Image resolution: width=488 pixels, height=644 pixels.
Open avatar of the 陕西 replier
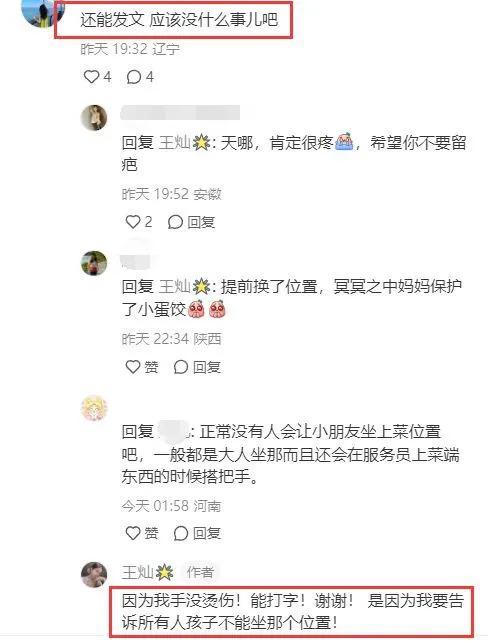pos(94,263)
